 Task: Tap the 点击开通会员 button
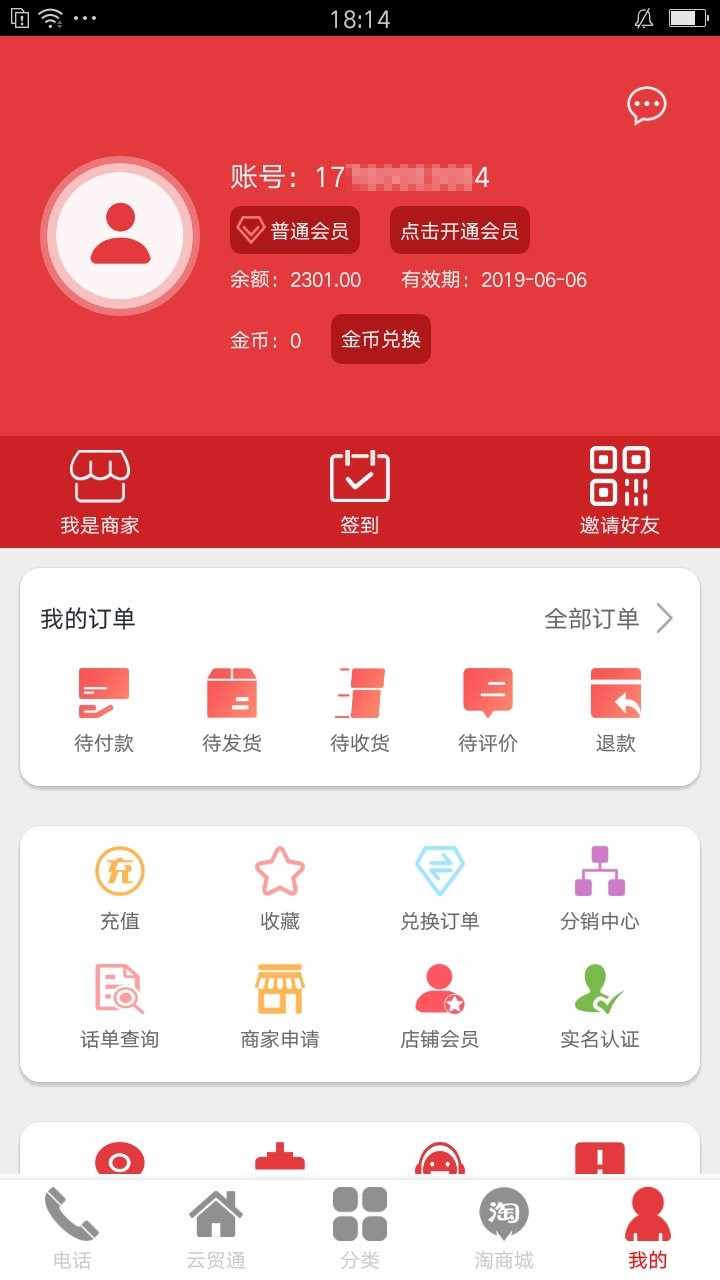pyautogui.click(x=459, y=230)
